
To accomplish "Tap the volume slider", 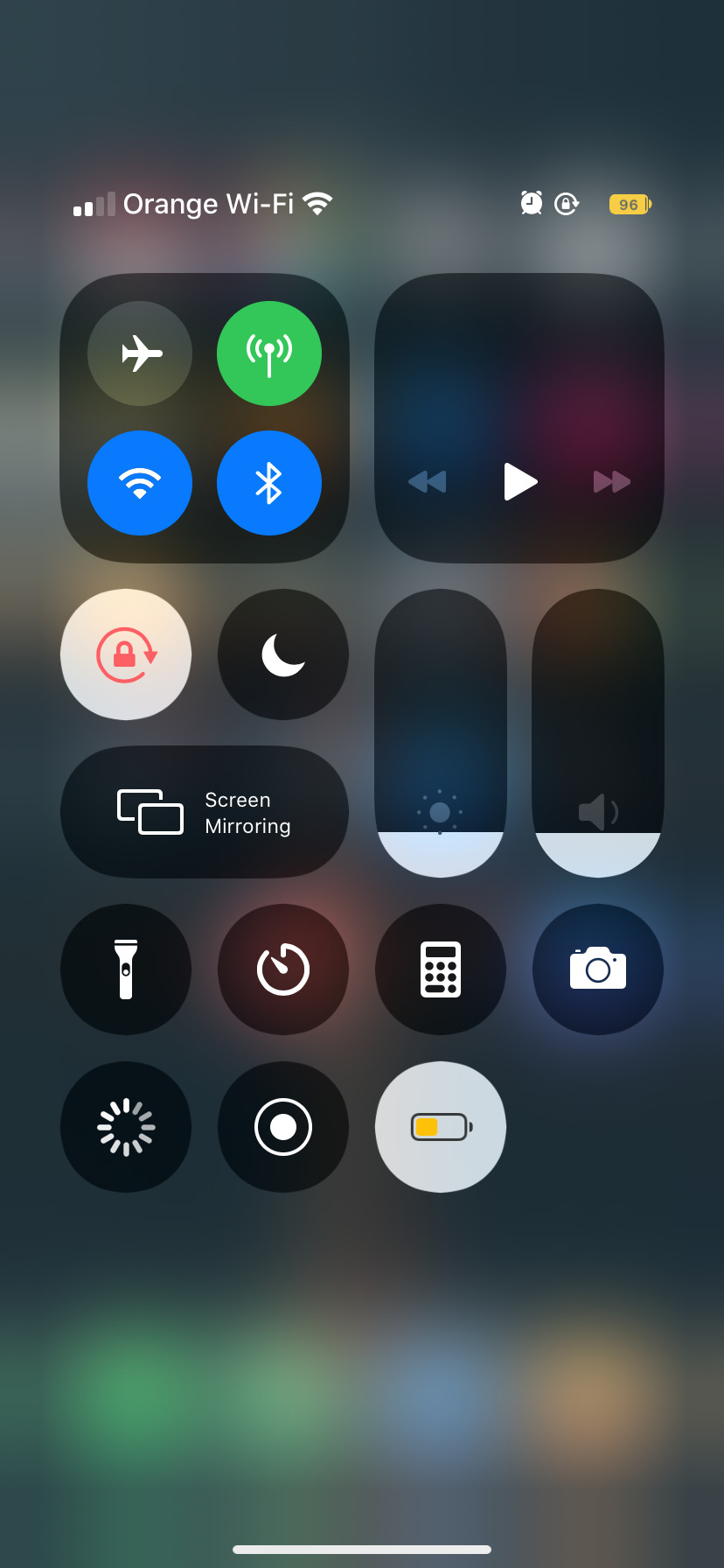I will [598, 733].
